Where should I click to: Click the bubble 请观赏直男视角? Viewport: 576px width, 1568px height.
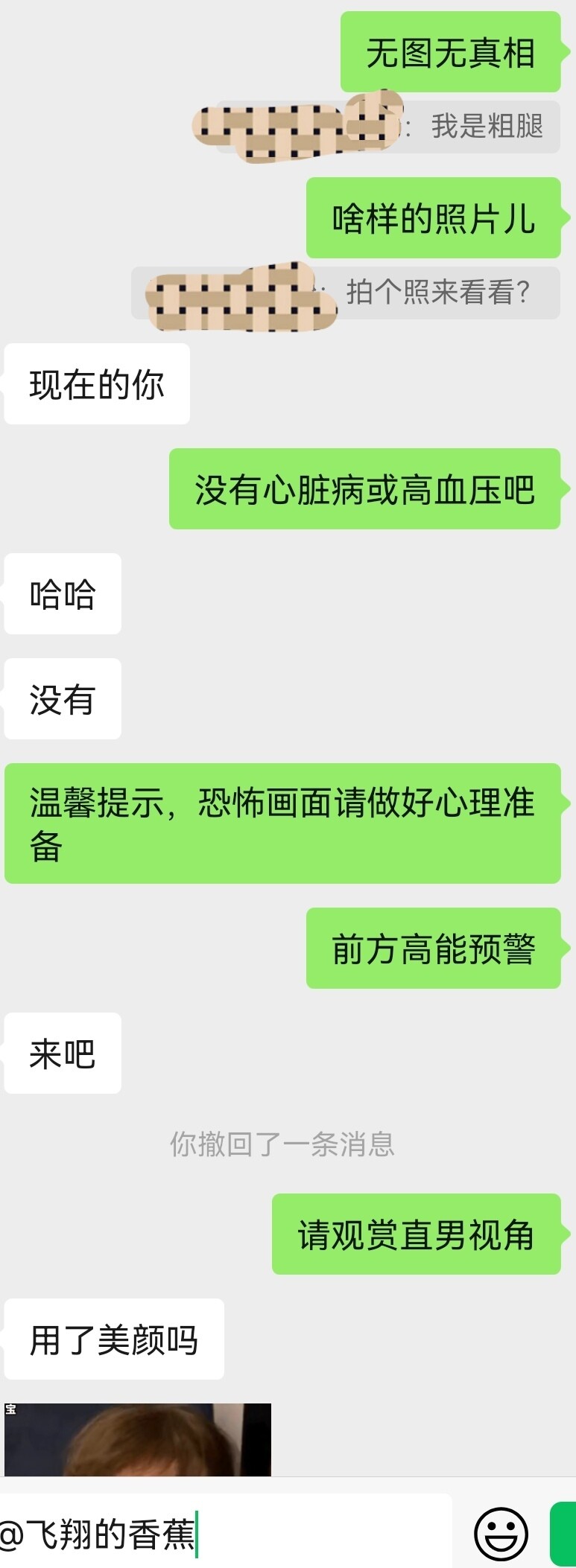pos(416,1234)
